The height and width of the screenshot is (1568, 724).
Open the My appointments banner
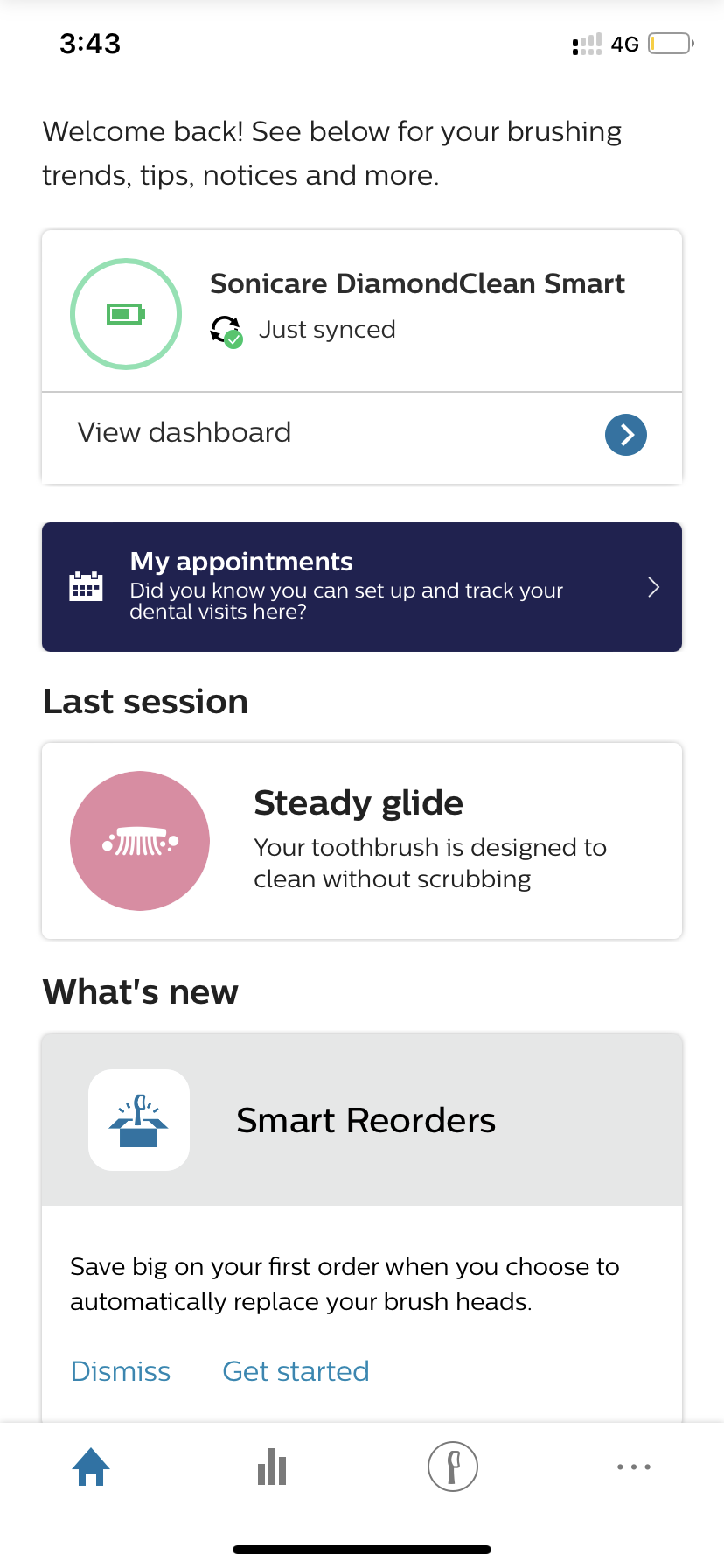[362, 587]
